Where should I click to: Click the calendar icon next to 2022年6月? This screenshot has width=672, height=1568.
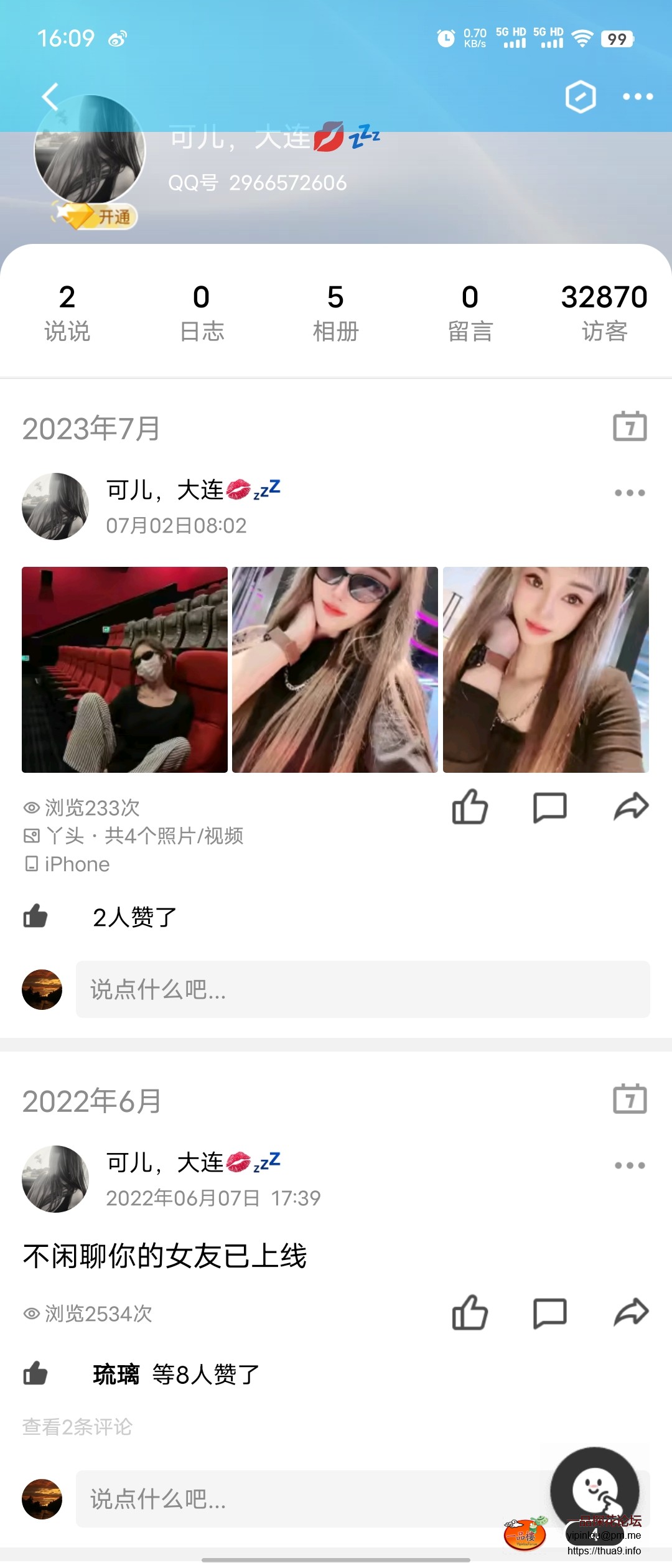pos(630,1099)
